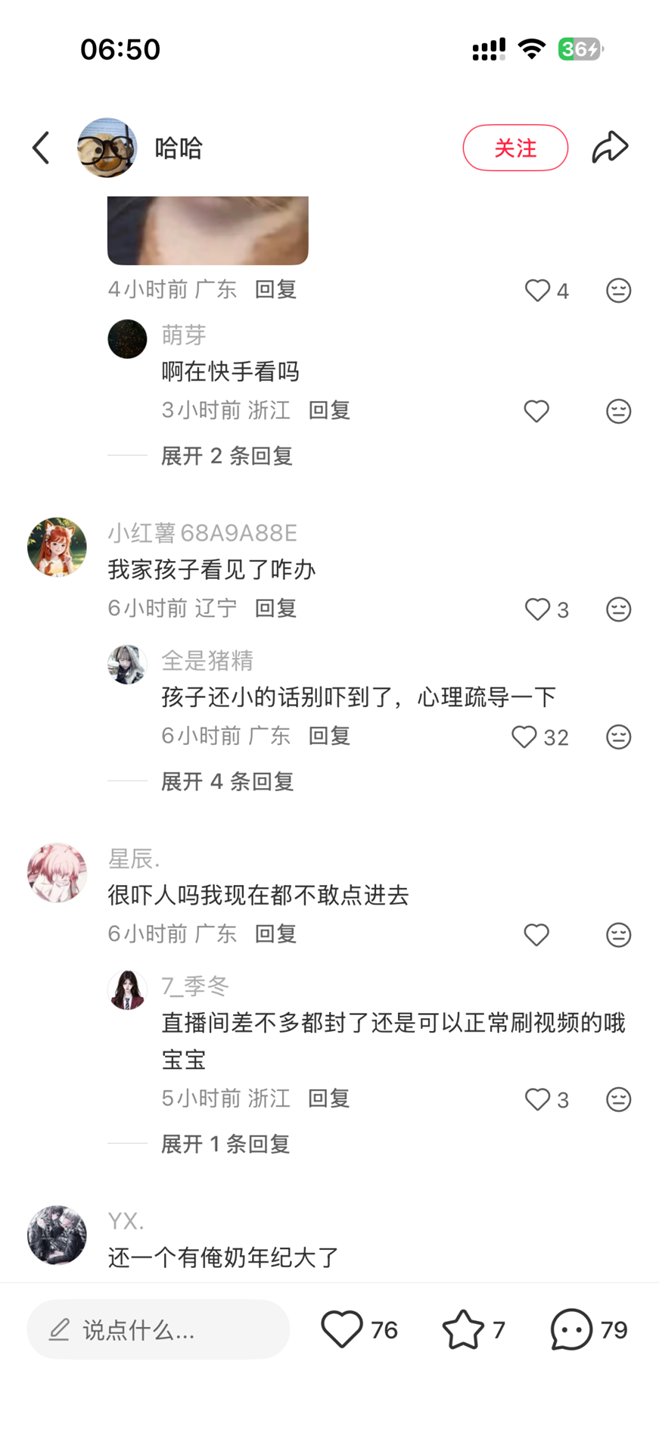Save the post with the star icon
Screen dimensions: 659x1430
pos(463,1329)
